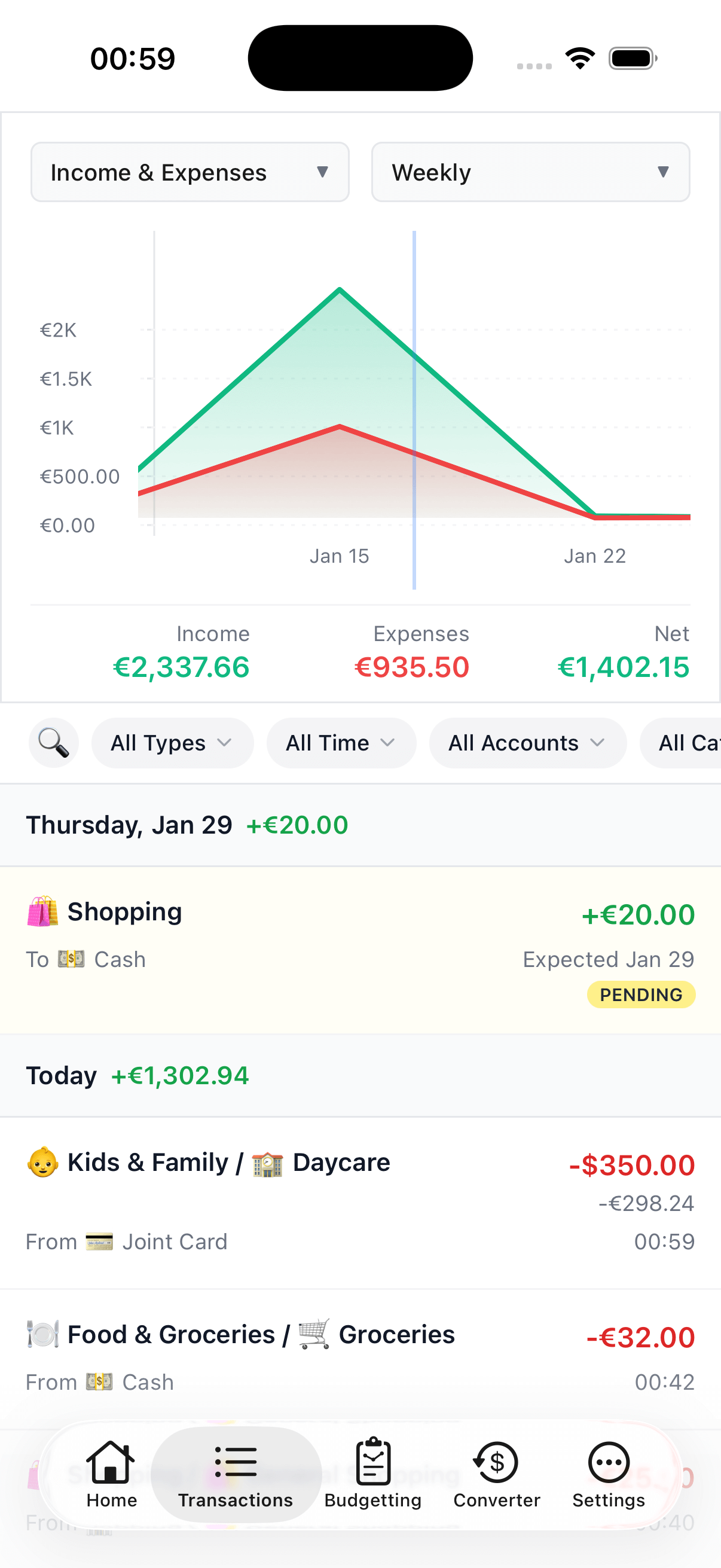Expand the All Types filter

point(172,743)
